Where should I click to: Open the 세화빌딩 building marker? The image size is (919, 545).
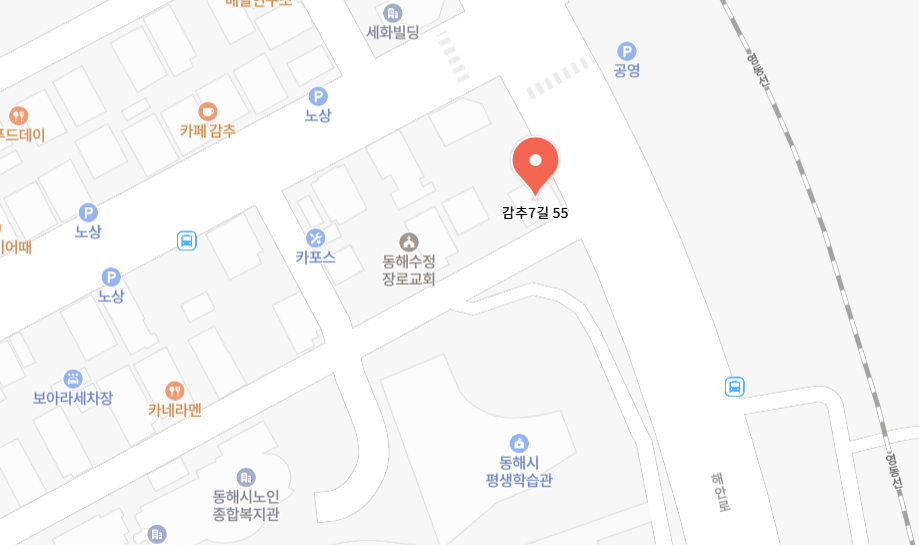click(392, 13)
